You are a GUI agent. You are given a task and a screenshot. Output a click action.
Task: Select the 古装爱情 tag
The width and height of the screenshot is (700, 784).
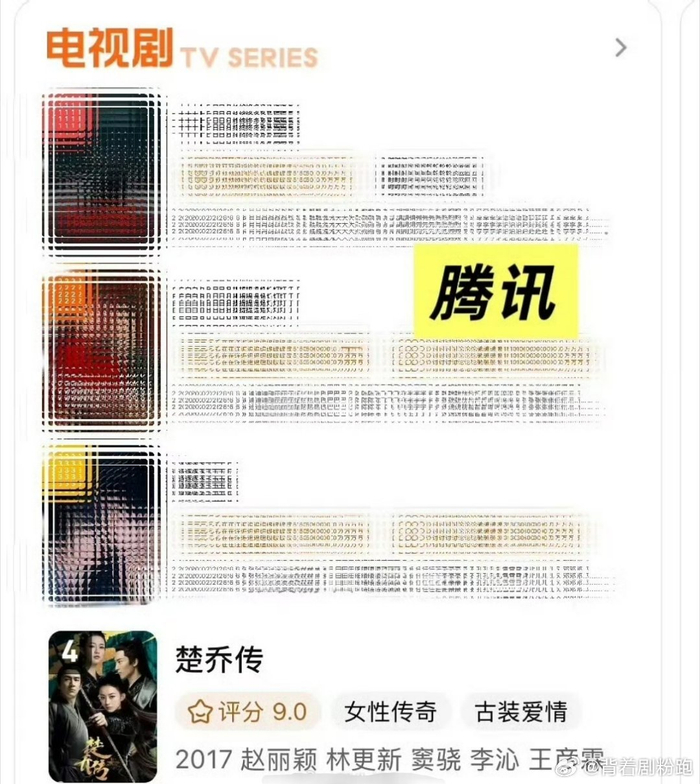pos(521,712)
